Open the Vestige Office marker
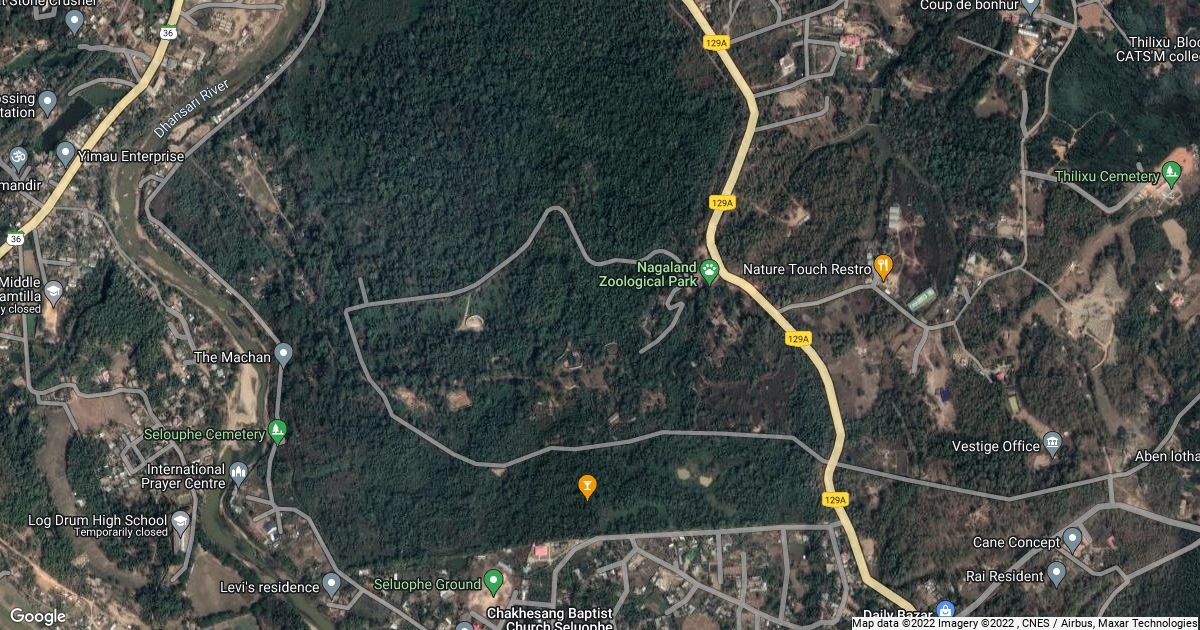 tap(1052, 444)
